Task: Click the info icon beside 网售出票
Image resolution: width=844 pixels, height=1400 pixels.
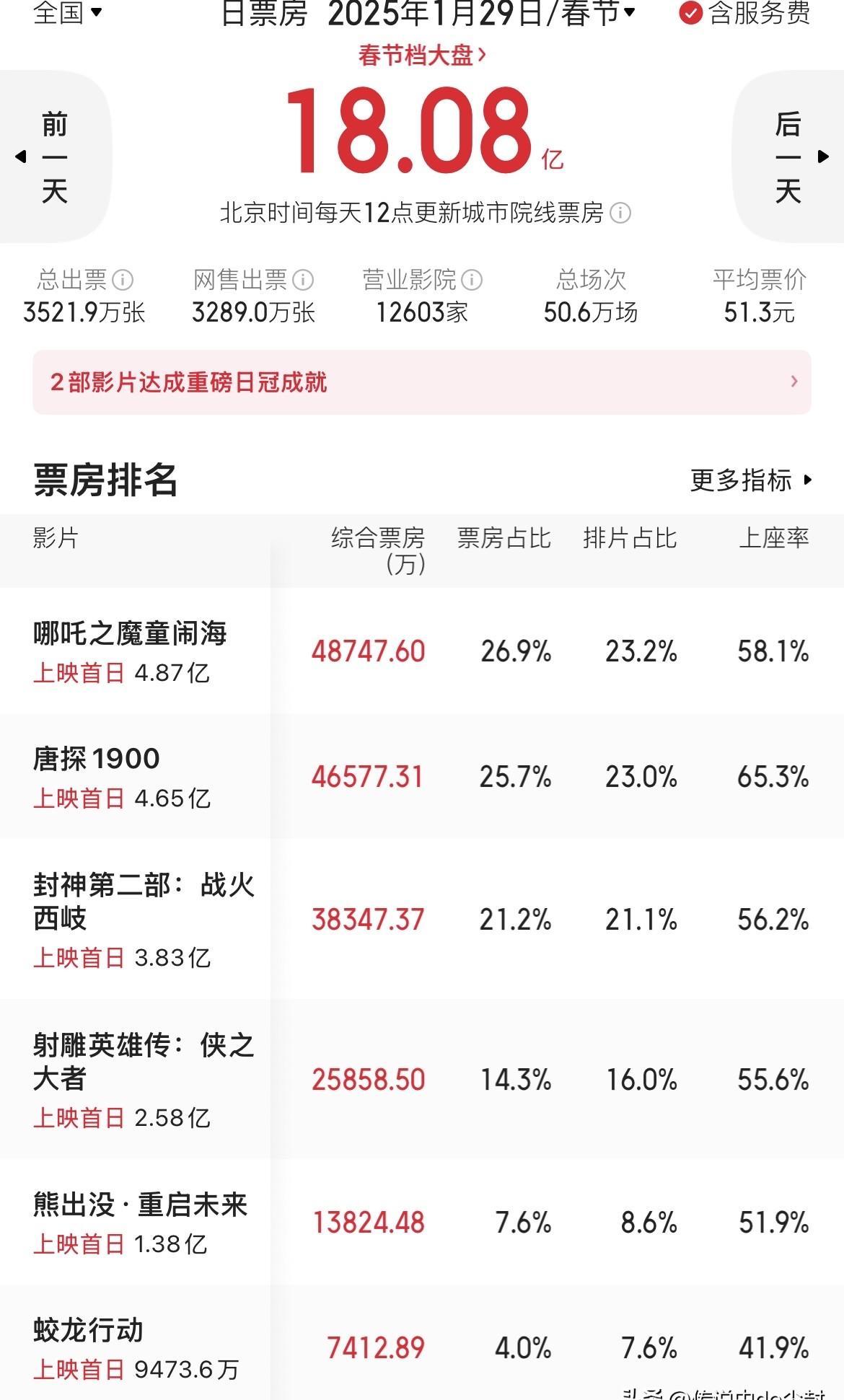Action: click(306, 281)
